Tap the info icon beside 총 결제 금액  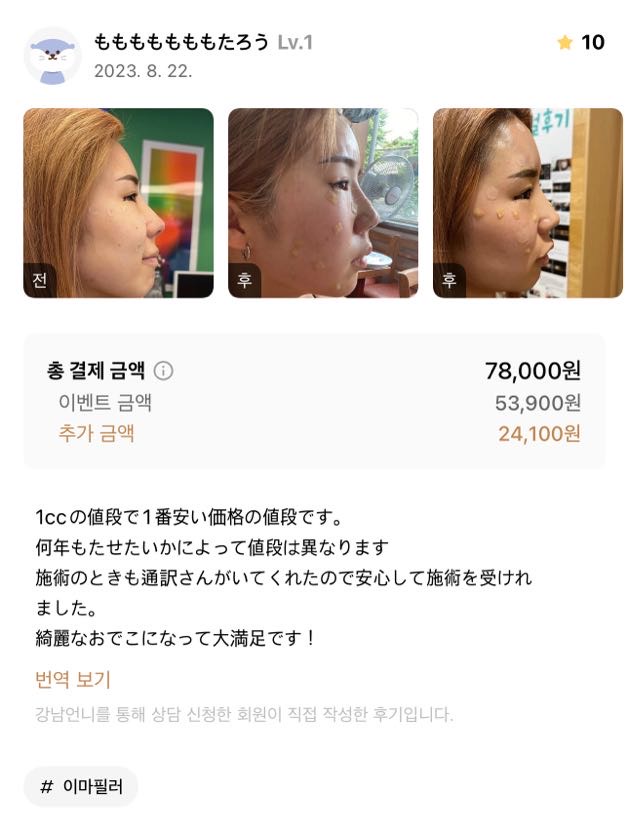point(164,371)
